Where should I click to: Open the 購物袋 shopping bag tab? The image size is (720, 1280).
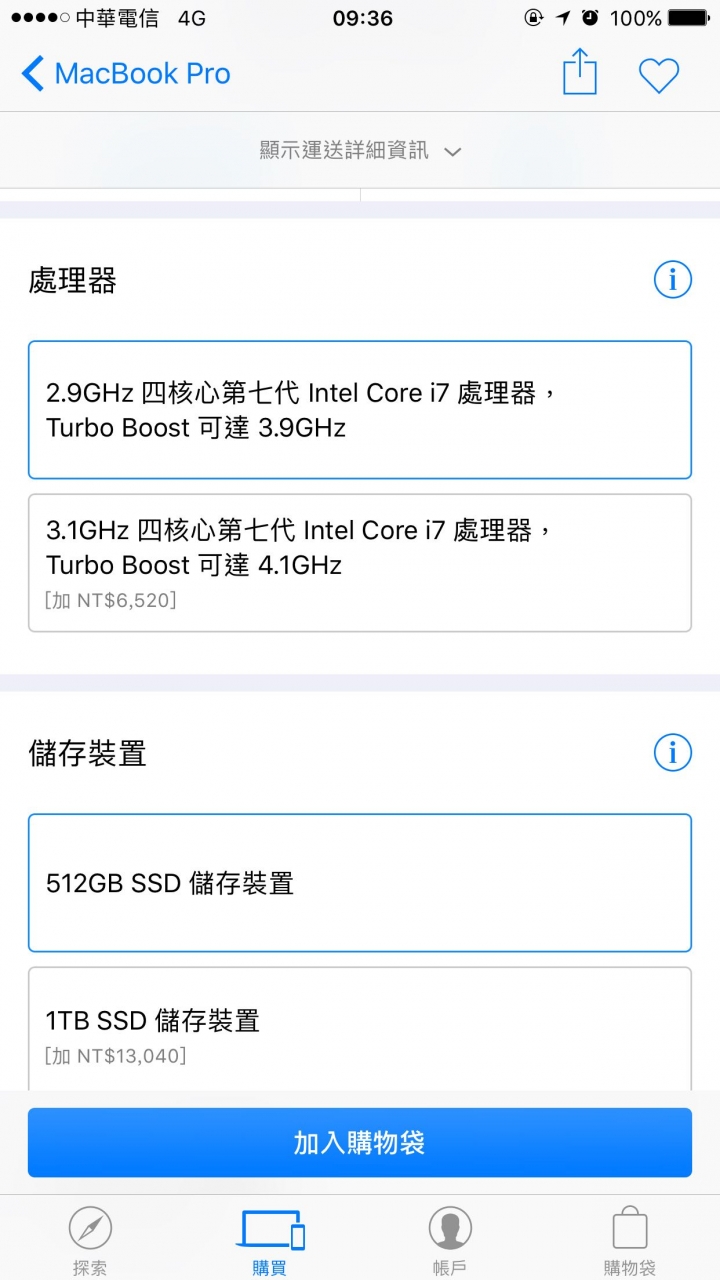[630, 1241]
